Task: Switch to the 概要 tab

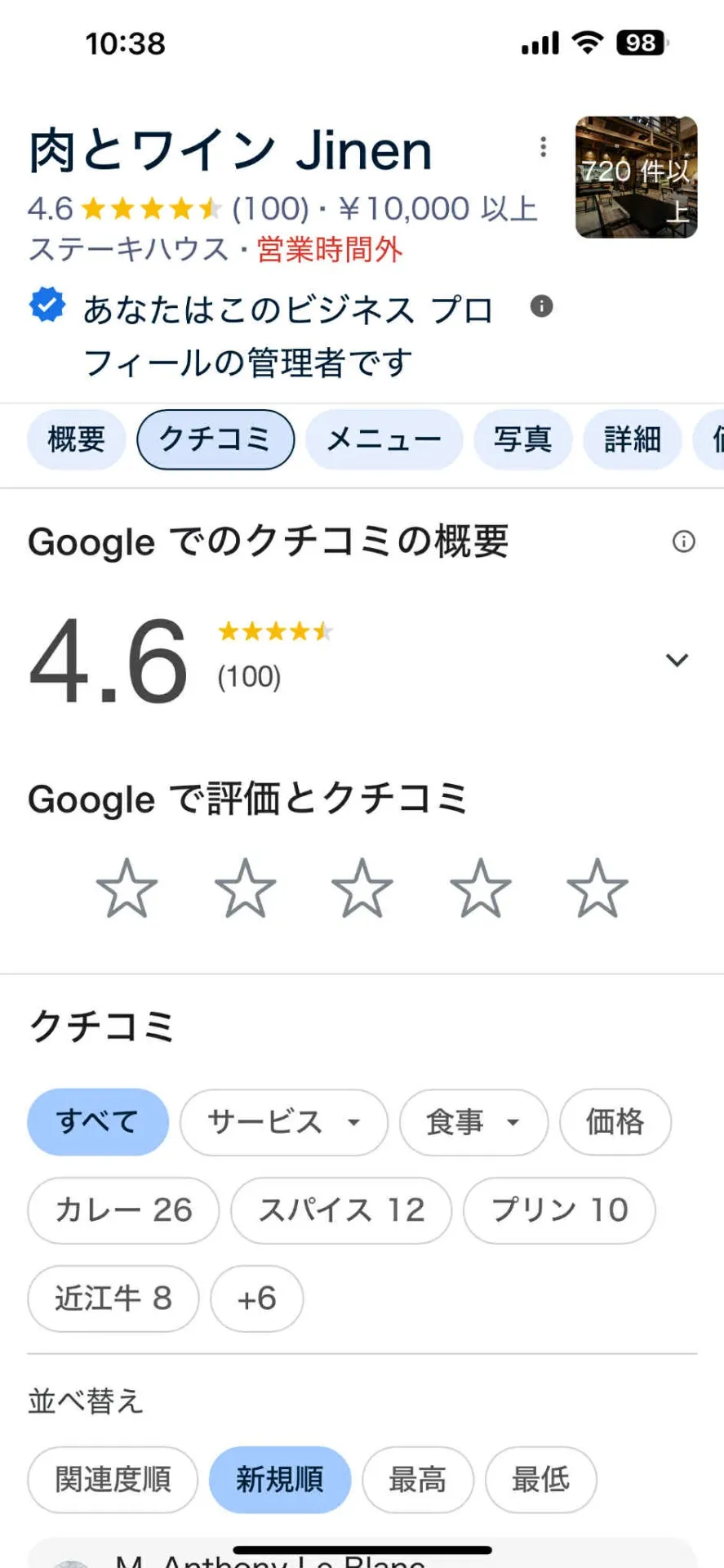Action: coord(77,439)
